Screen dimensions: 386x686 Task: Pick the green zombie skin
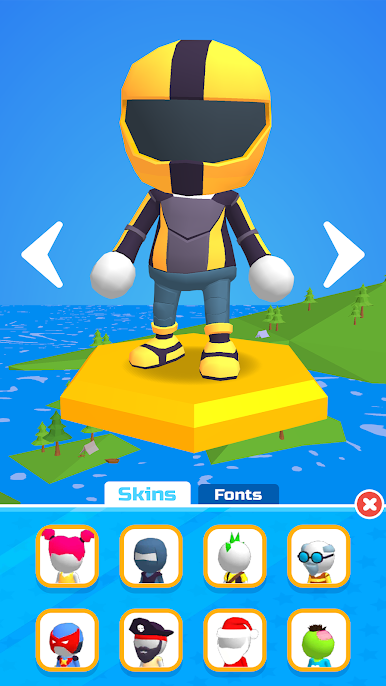point(319,640)
